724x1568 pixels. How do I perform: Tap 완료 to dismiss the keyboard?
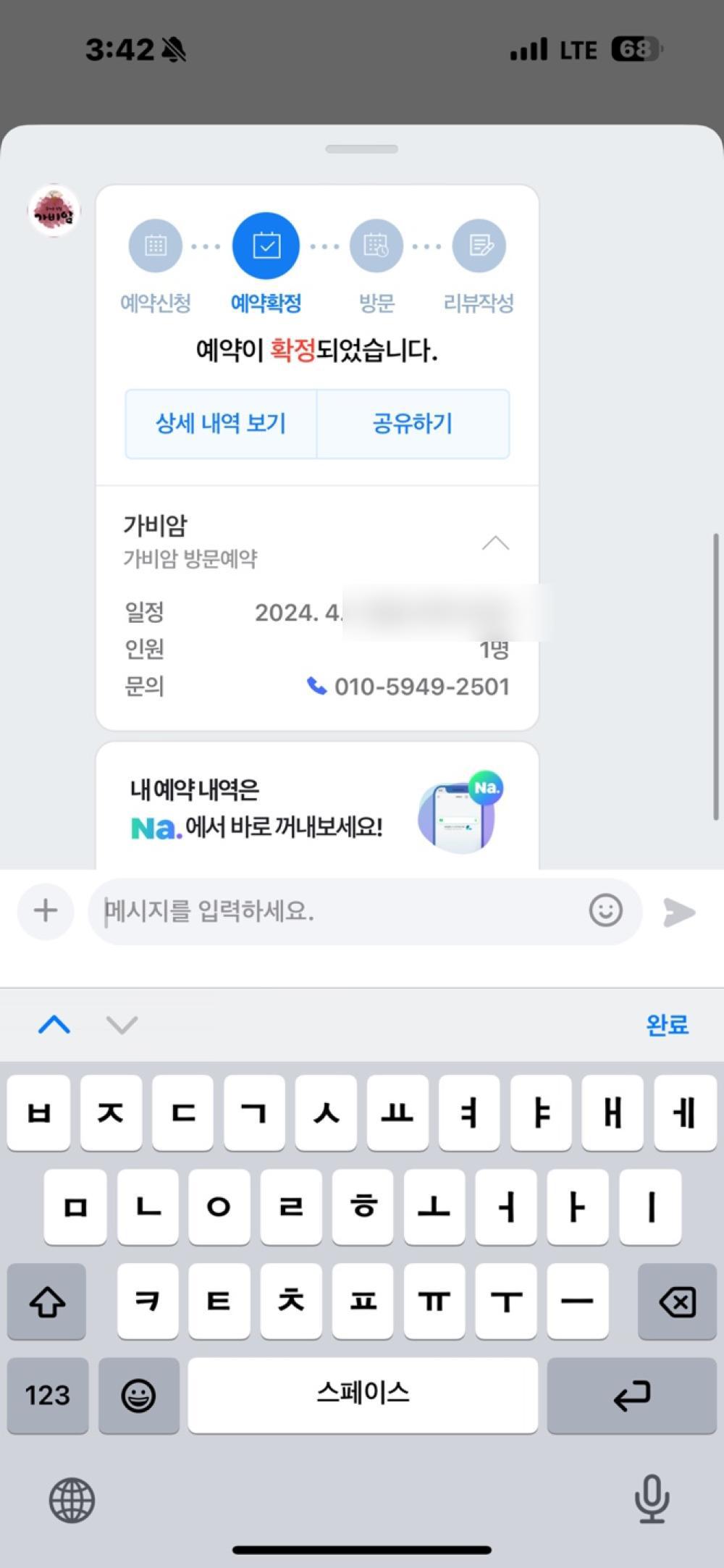point(667,1024)
